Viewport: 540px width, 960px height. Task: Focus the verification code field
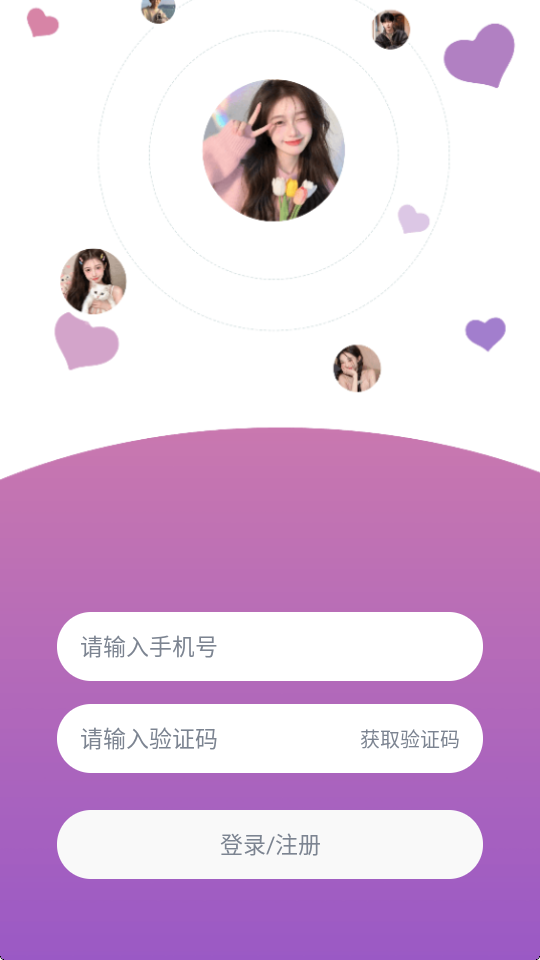[x=208, y=738]
